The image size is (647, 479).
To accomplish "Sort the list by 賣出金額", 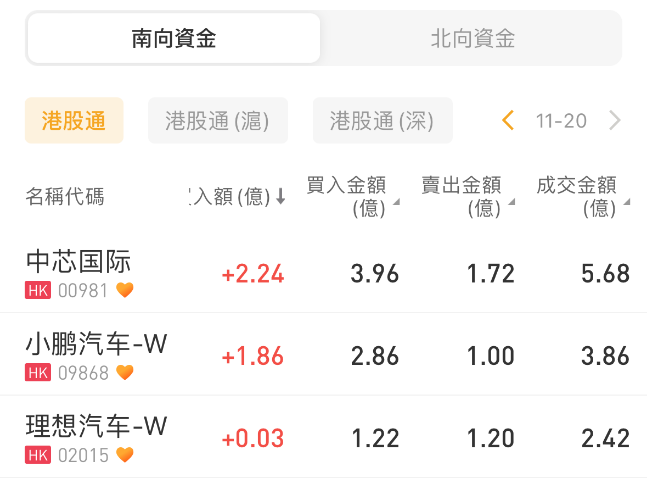I will click(466, 196).
